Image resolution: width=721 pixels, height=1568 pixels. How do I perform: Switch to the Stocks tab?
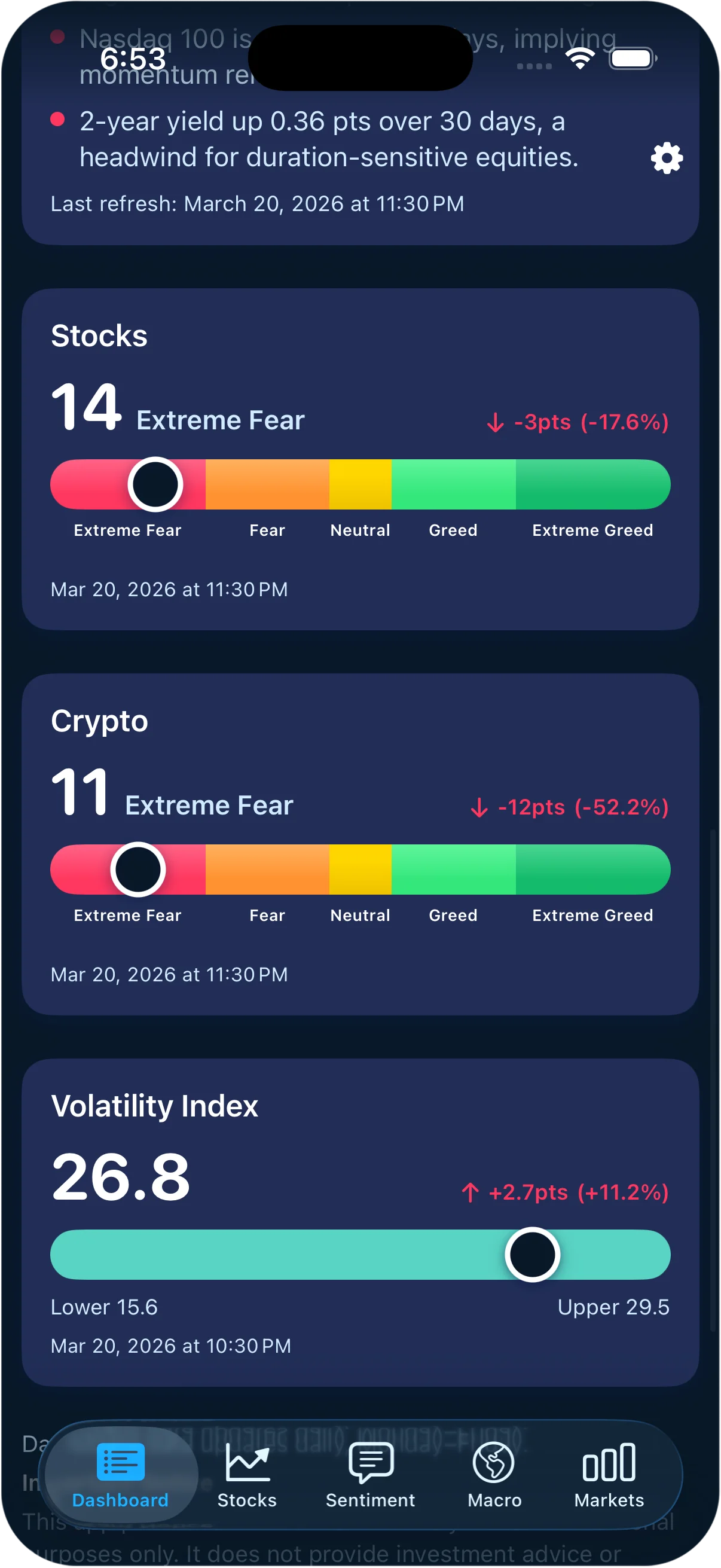point(247,1474)
